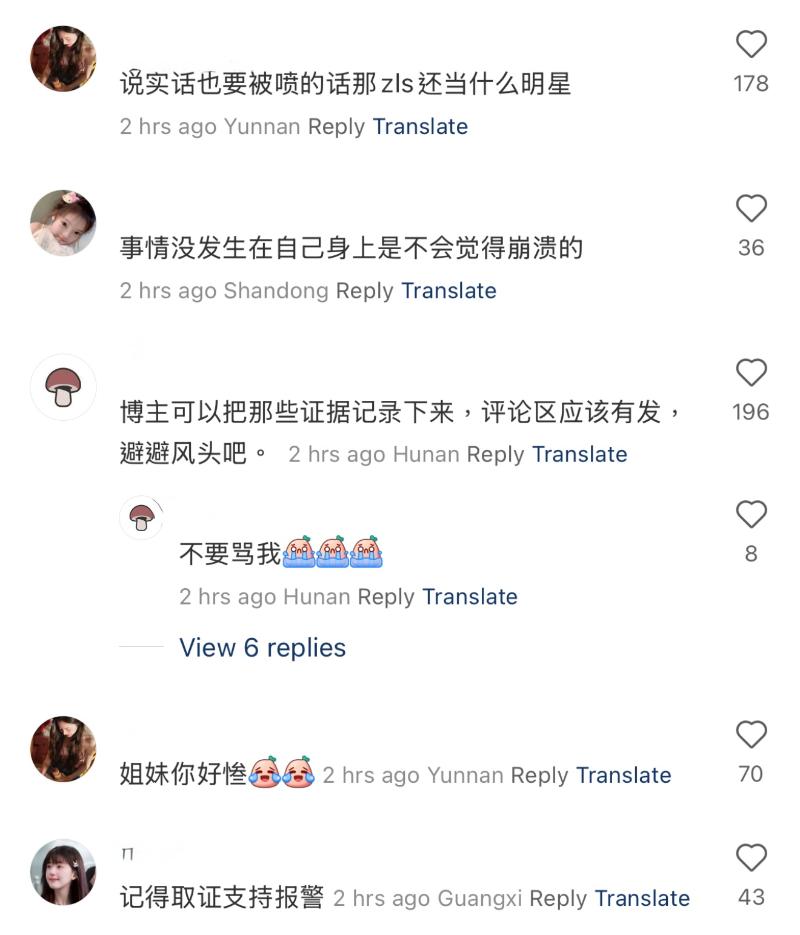Screen dimensions: 800x935
Task: Translate the Hunan comment about 证据
Action: (x=579, y=455)
